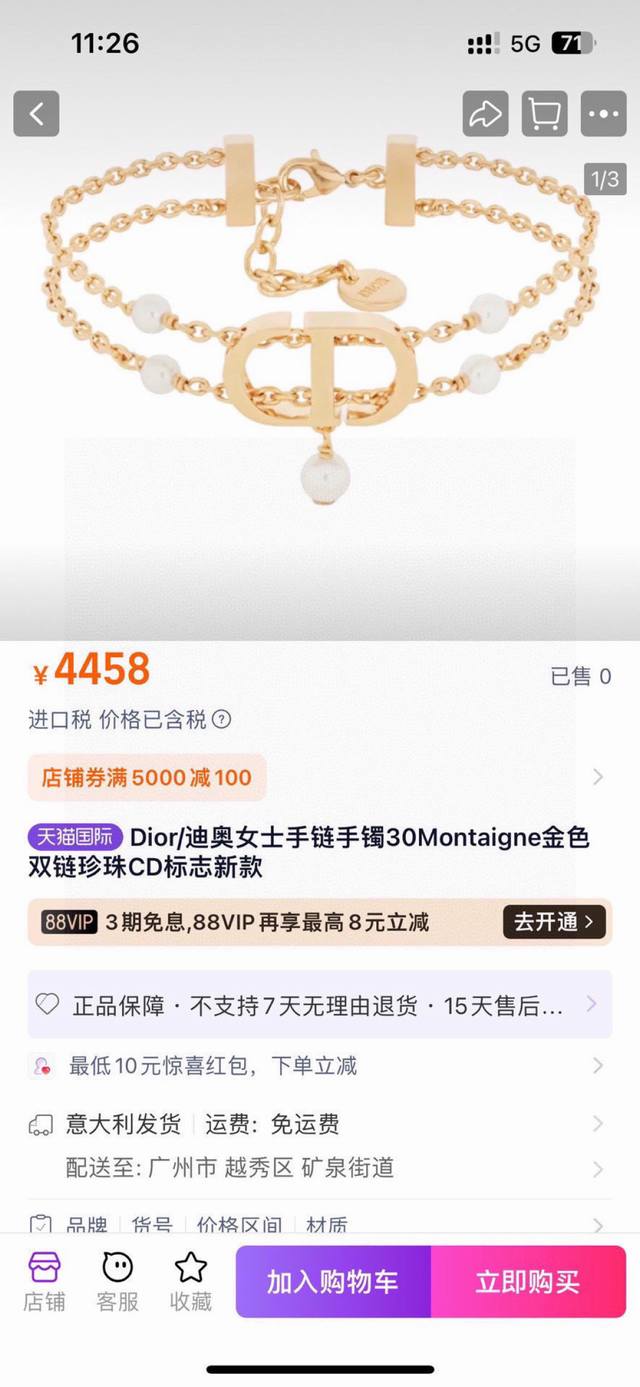Visit the 店铺 store page
This screenshot has height=1387, width=640.
(x=44, y=1282)
